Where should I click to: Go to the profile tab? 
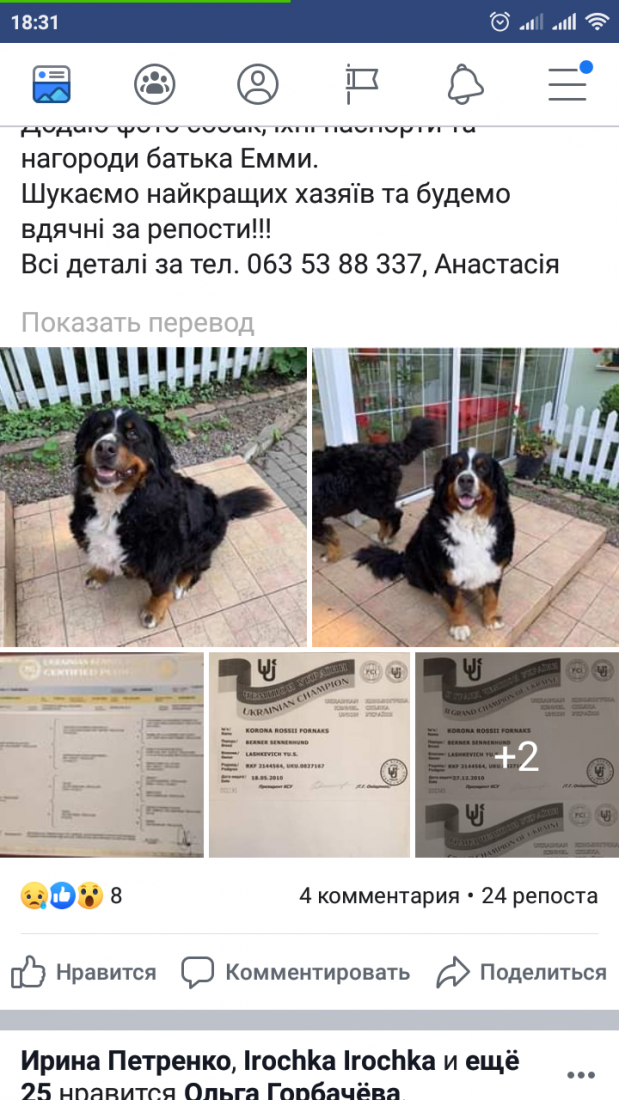pyautogui.click(x=258, y=84)
